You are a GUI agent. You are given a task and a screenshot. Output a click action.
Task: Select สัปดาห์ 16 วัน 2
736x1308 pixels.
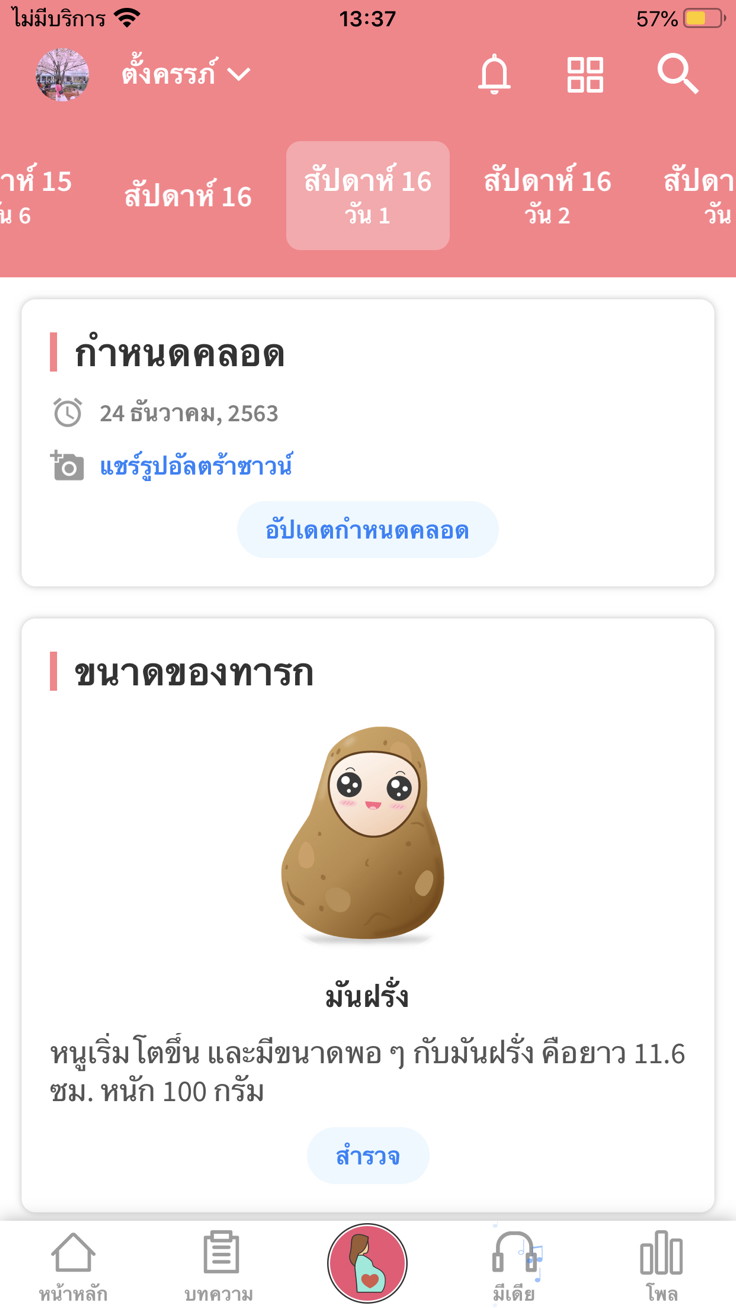pos(547,196)
